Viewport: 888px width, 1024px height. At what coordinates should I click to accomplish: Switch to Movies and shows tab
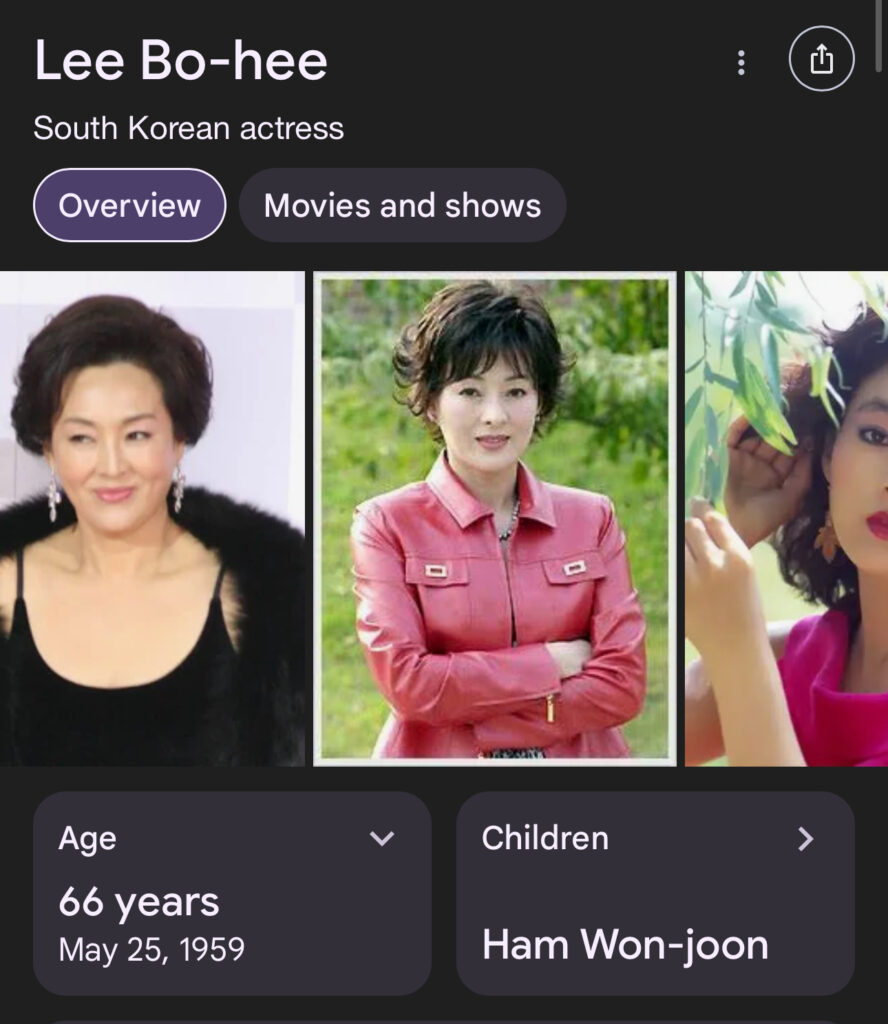pos(402,205)
